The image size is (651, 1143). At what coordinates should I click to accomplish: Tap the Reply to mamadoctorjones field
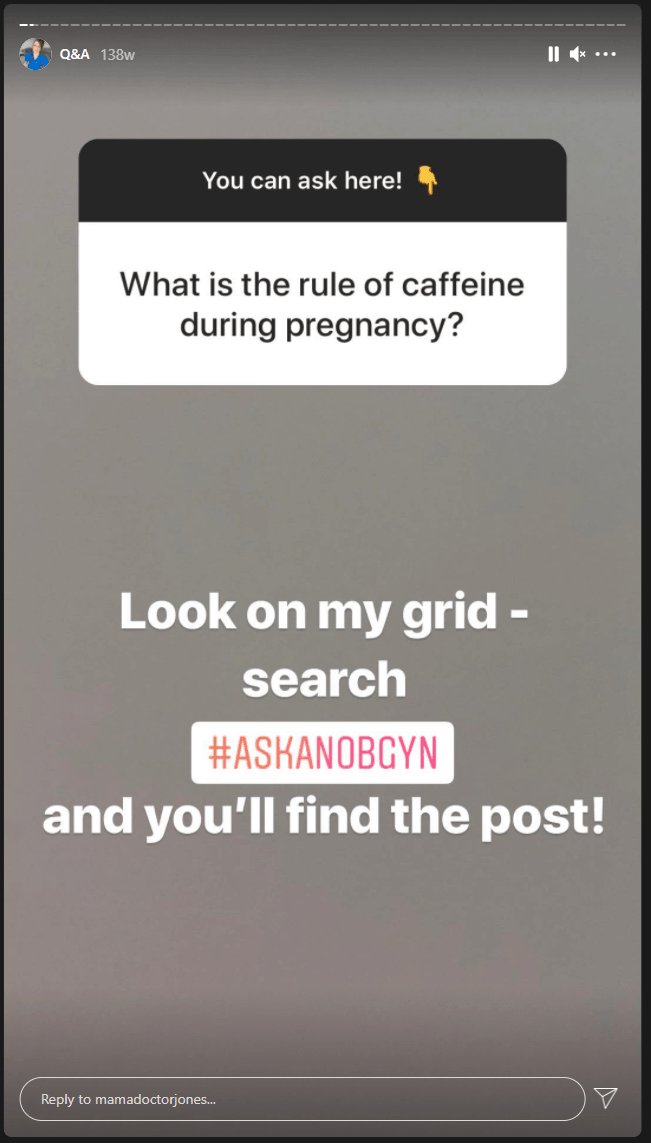(x=303, y=1099)
